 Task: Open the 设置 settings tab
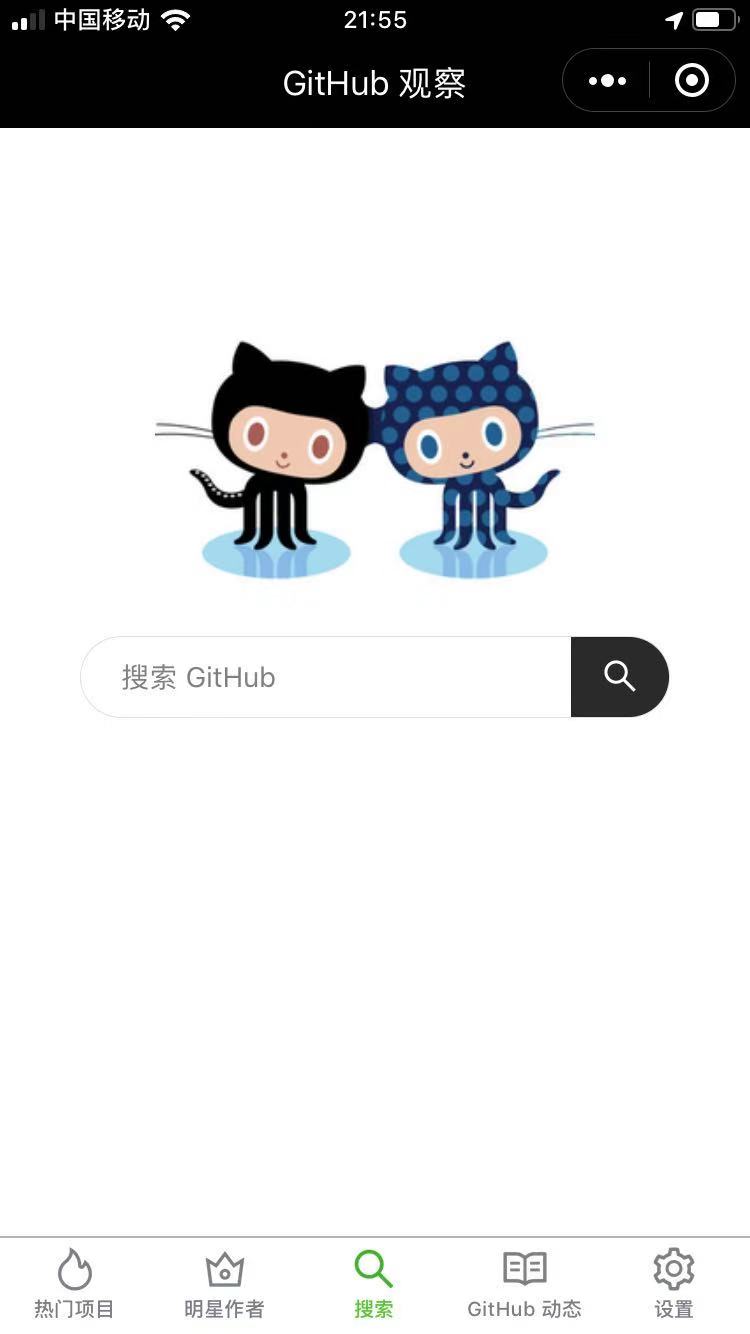[674, 1285]
